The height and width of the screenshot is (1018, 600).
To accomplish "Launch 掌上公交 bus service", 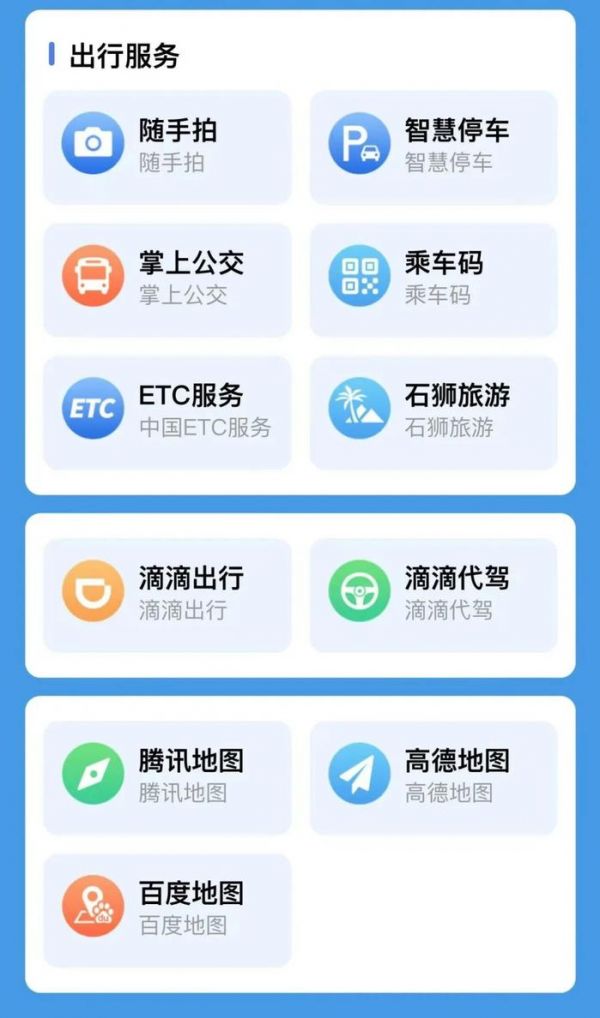I will (167, 279).
